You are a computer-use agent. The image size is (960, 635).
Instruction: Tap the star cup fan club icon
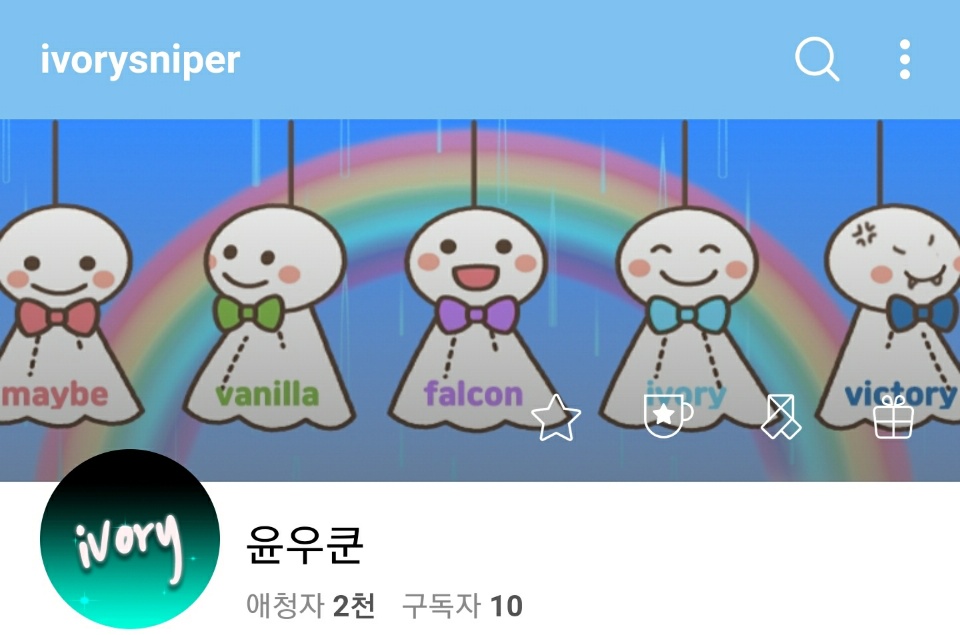point(667,416)
